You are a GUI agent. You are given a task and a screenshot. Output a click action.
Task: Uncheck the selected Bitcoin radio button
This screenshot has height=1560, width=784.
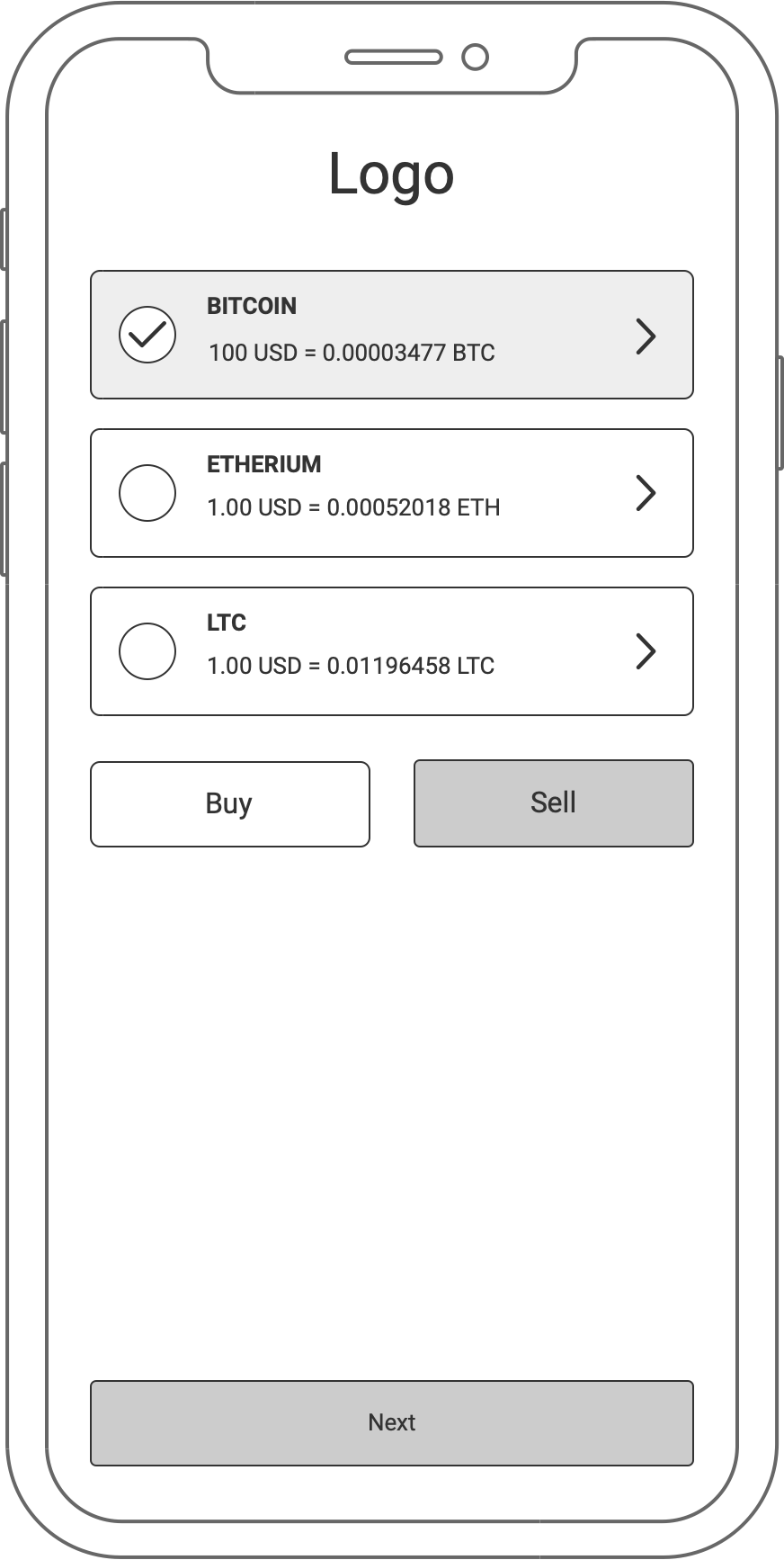[147, 335]
